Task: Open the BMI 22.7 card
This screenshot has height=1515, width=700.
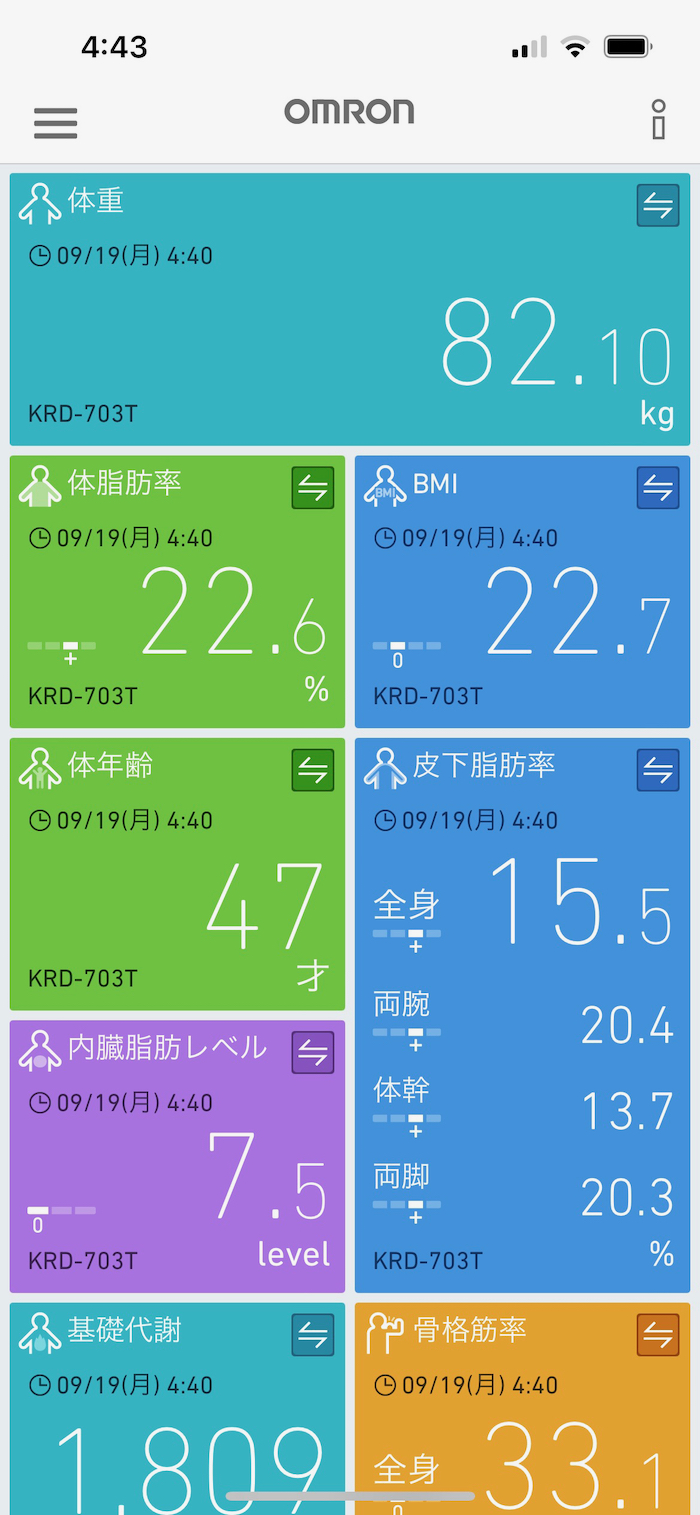Action: point(522,610)
